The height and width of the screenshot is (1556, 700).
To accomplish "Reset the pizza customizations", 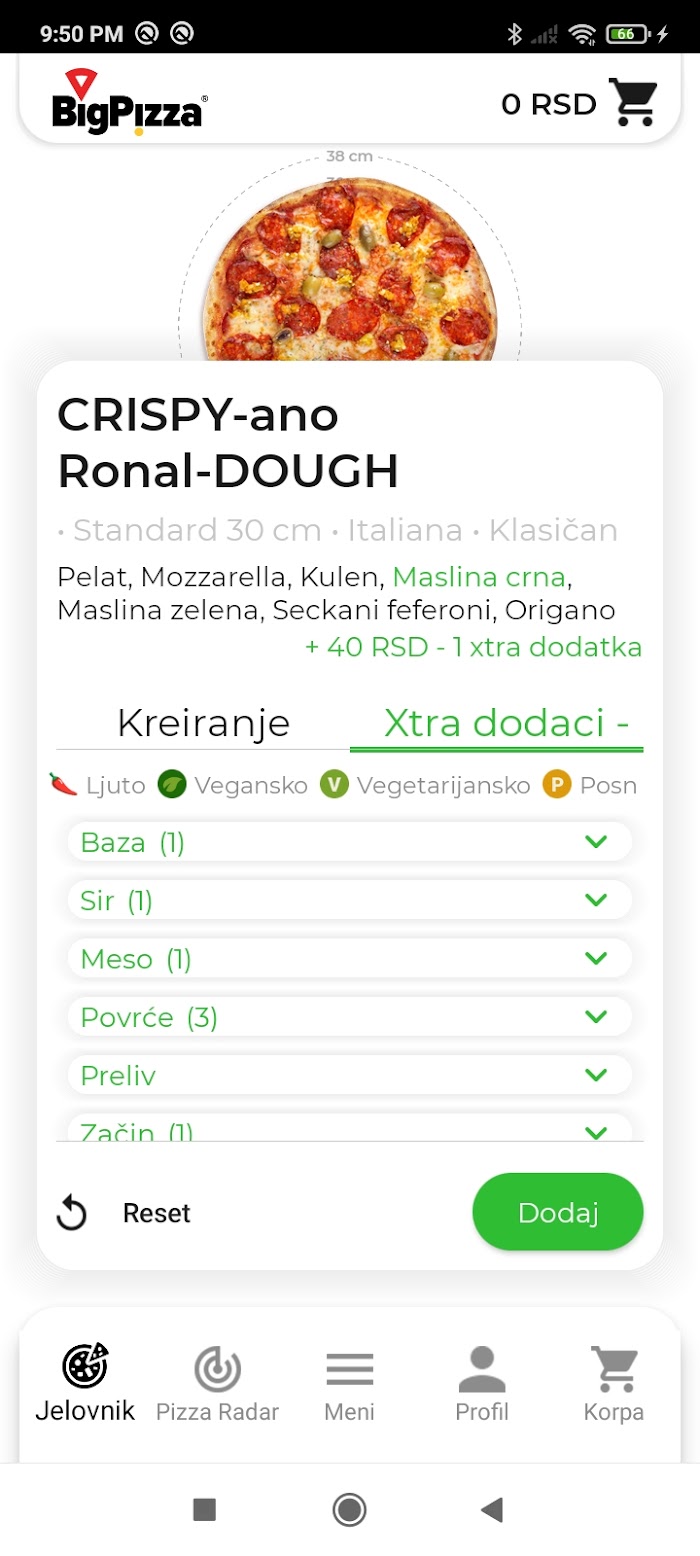I will tap(123, 1213).
